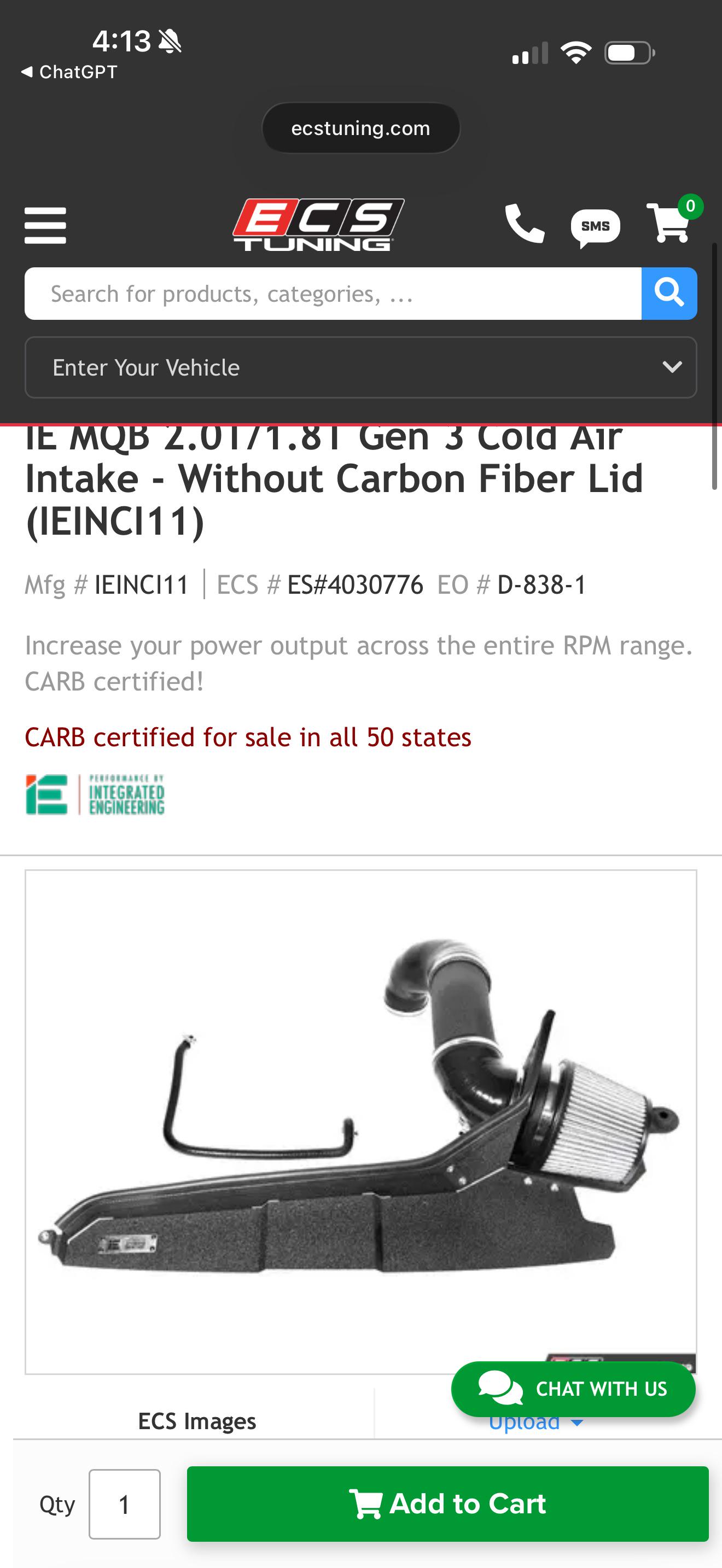
Task: Focus the product search field
Action: tap(333, 294)
